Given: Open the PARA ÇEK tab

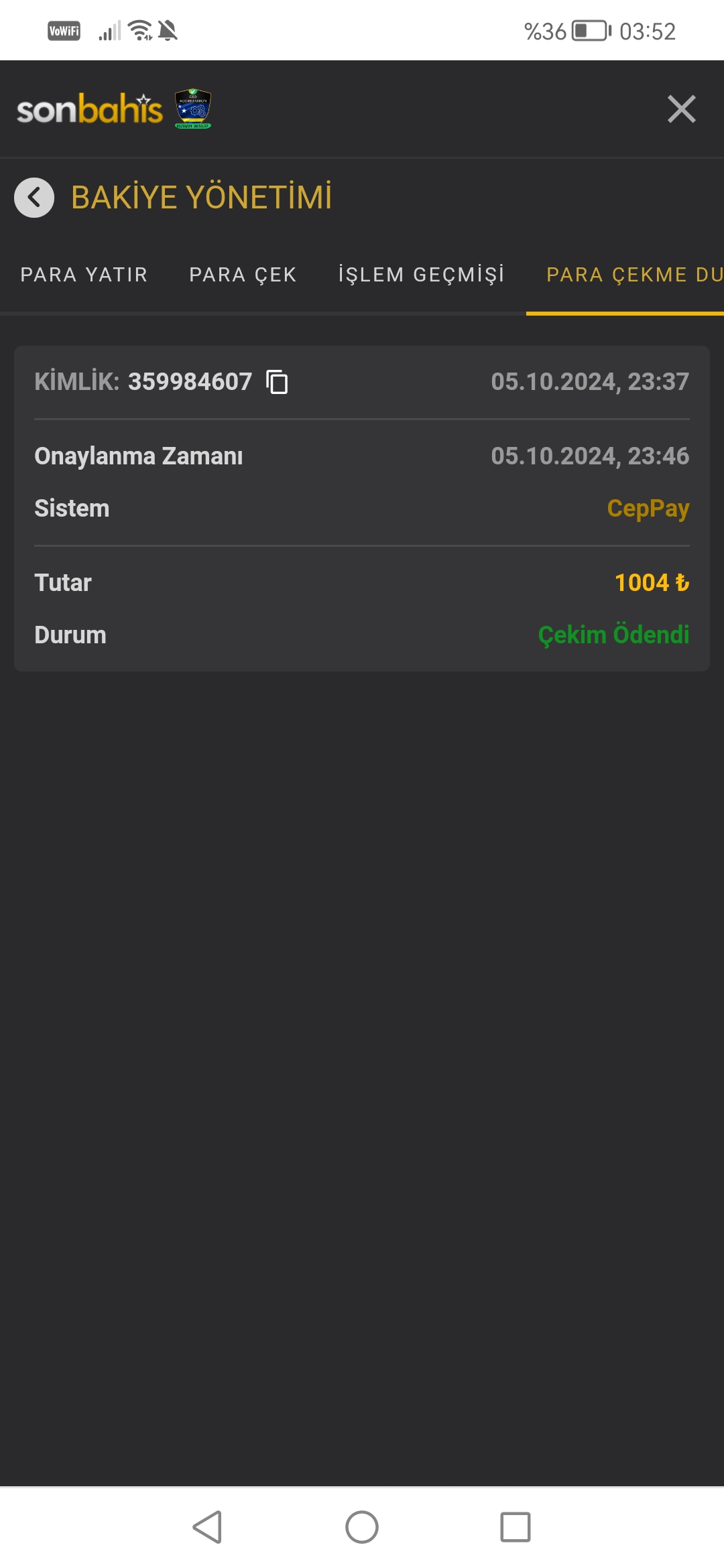Looking at the screenshot, I should tap(242, 275).
